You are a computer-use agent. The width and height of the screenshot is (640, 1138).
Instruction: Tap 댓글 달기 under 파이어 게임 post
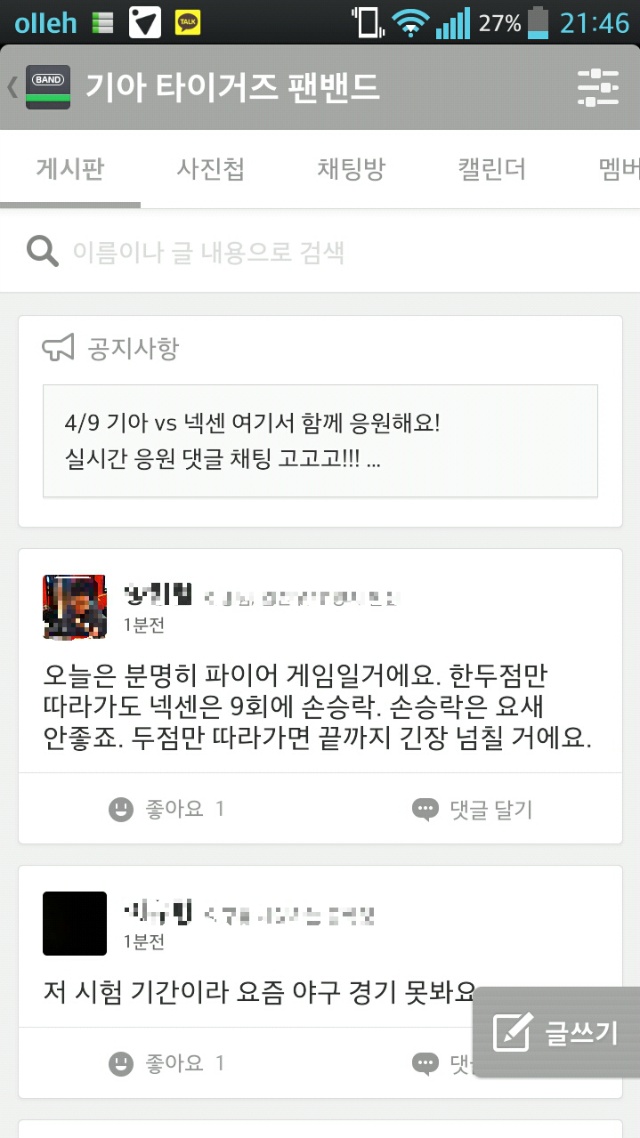tap(472, 809)
